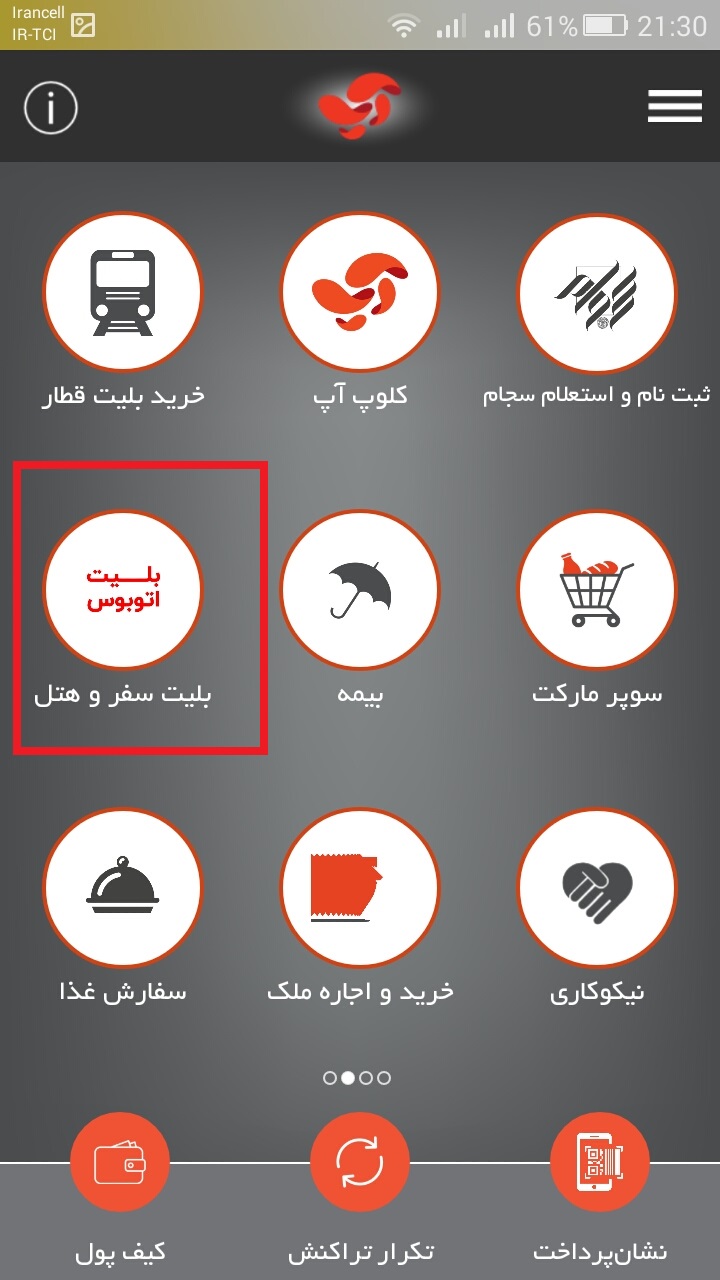Open QR payment (نشان‌پرداخت)
Viewport: 720px width, 1280px height.
pyautogui.click(x=599, y=1163)
